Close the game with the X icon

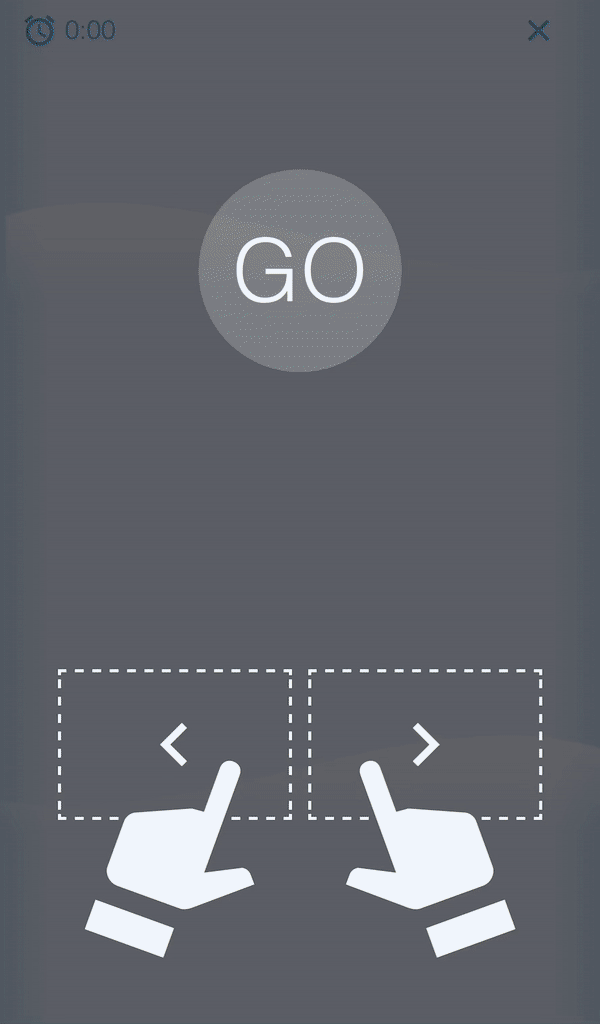click(x=538, y=31)
